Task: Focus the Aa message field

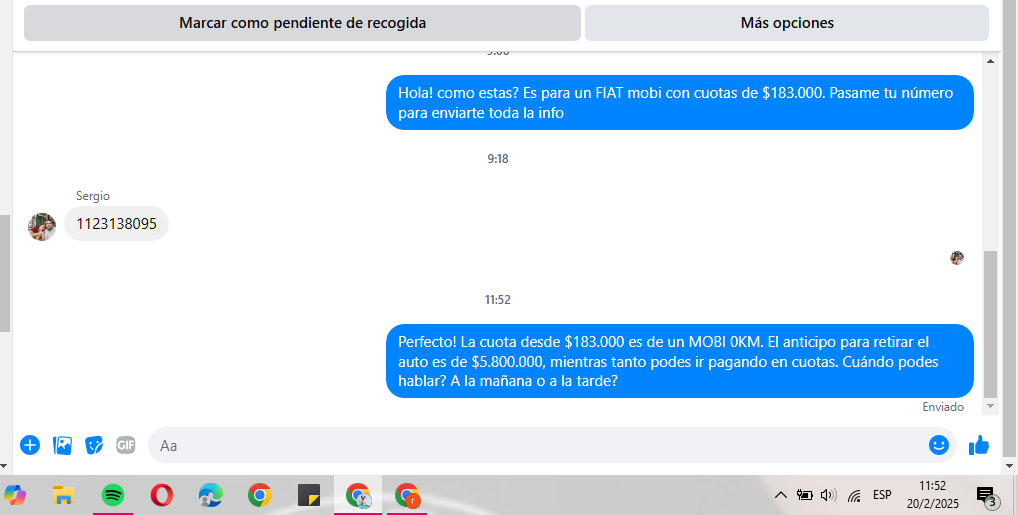Action: [x=540, y=445]
